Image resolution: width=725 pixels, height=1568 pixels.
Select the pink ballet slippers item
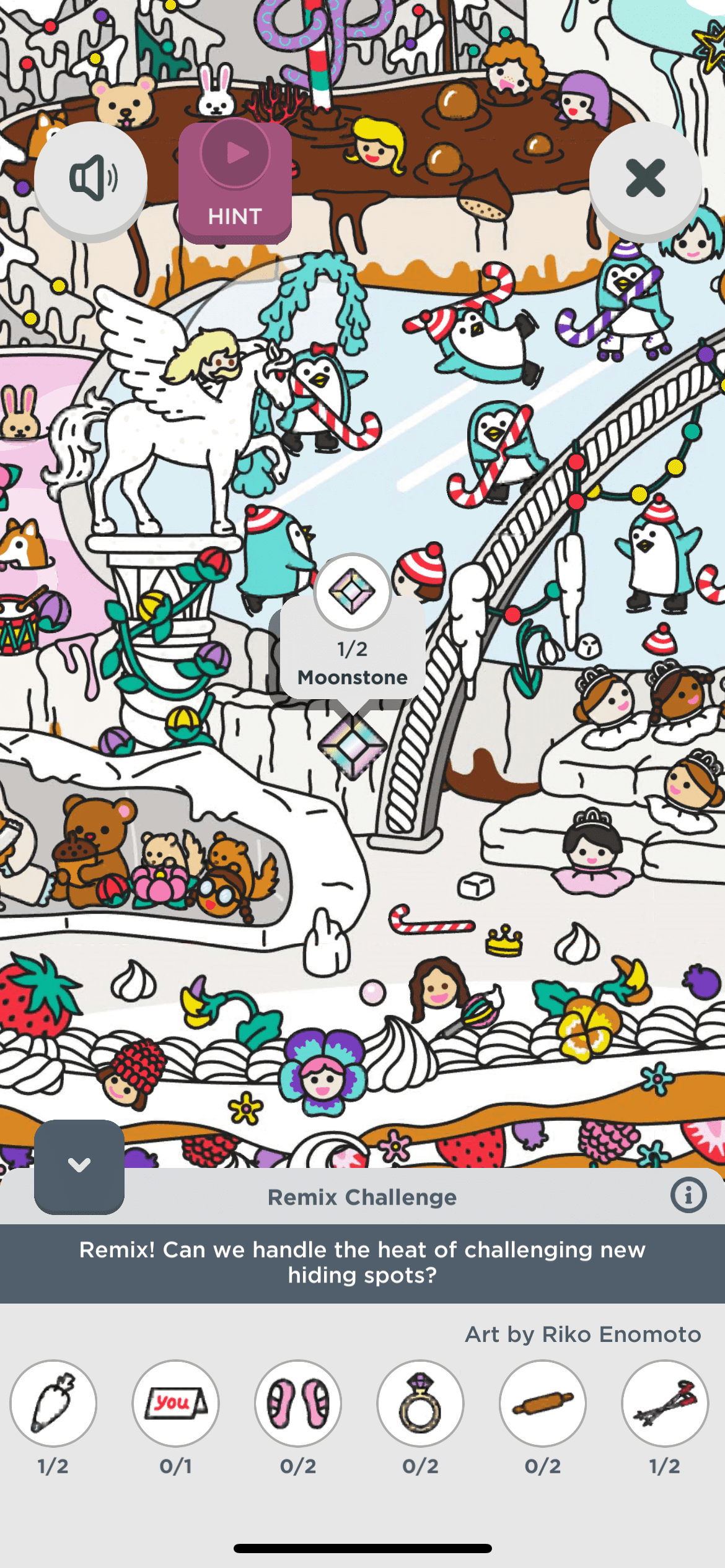[298, 1403]
